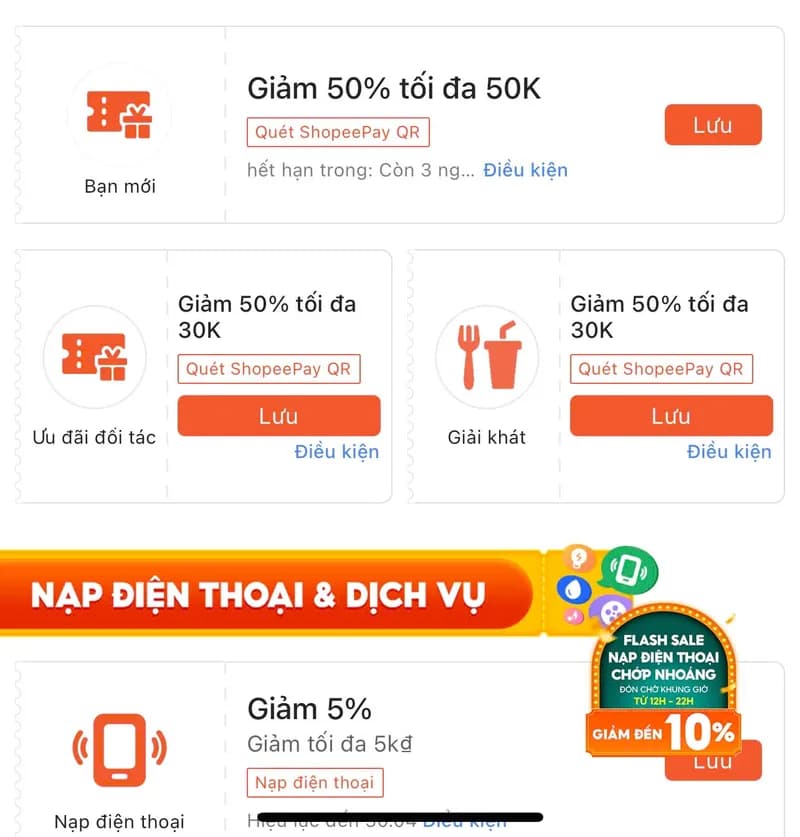Open Điều kiện under the Ưu đãi đối tác voucher
The image size is (800, 837).
(x=338, y=452)
